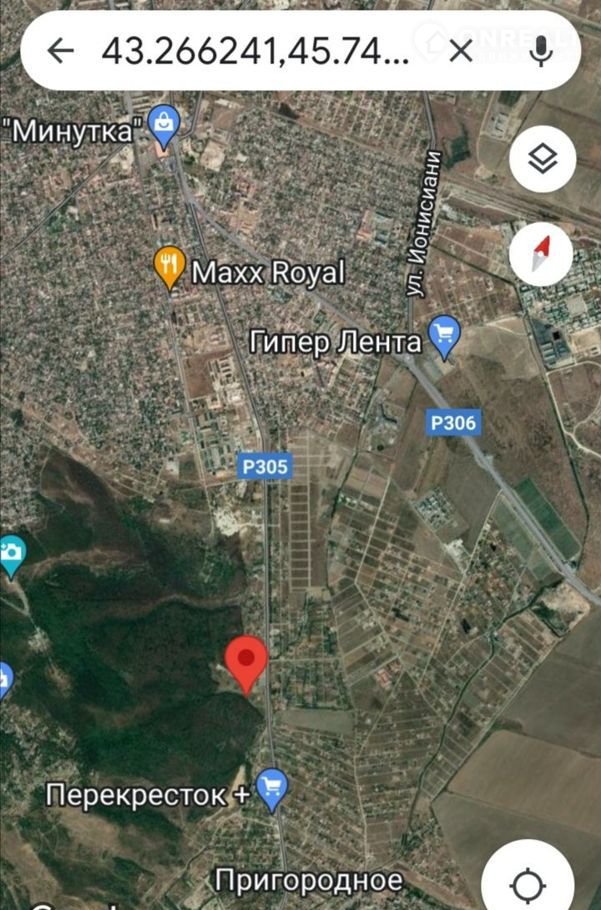
Task: Reset map orientation with the compass
Action: click(541, 253)
